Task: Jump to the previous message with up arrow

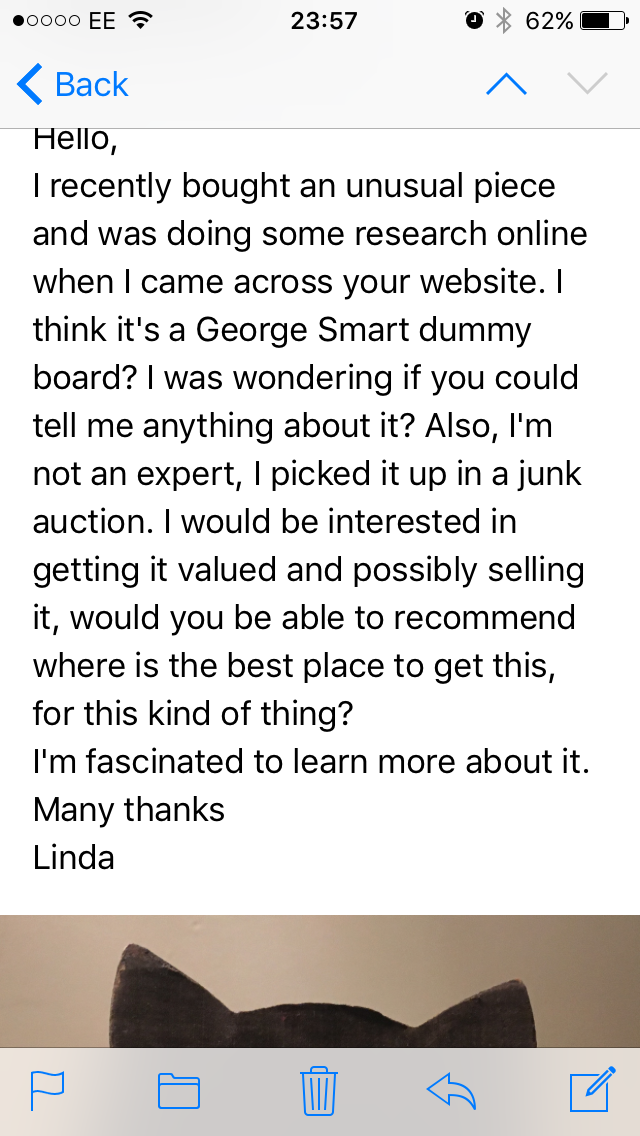Action: 505,85
